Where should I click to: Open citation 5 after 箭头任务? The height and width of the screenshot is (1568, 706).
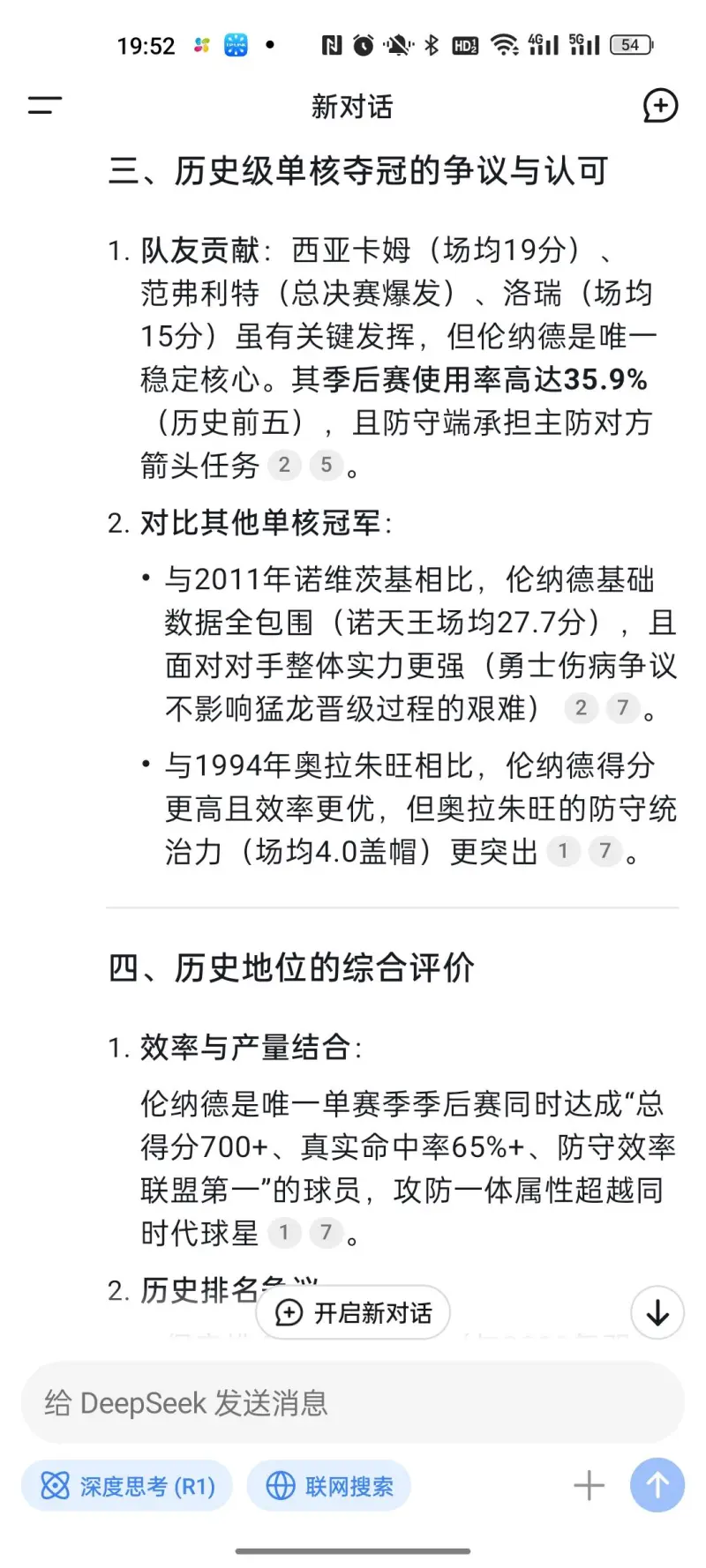326,465
